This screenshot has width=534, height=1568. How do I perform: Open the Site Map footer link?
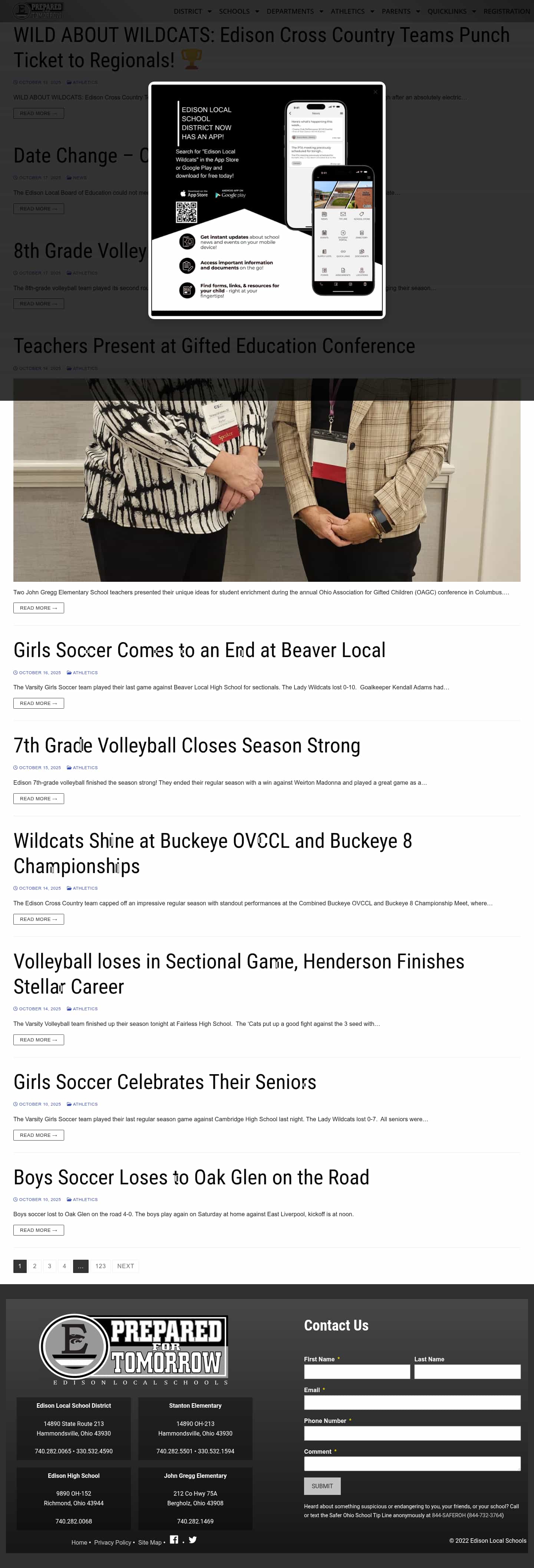149,1542
